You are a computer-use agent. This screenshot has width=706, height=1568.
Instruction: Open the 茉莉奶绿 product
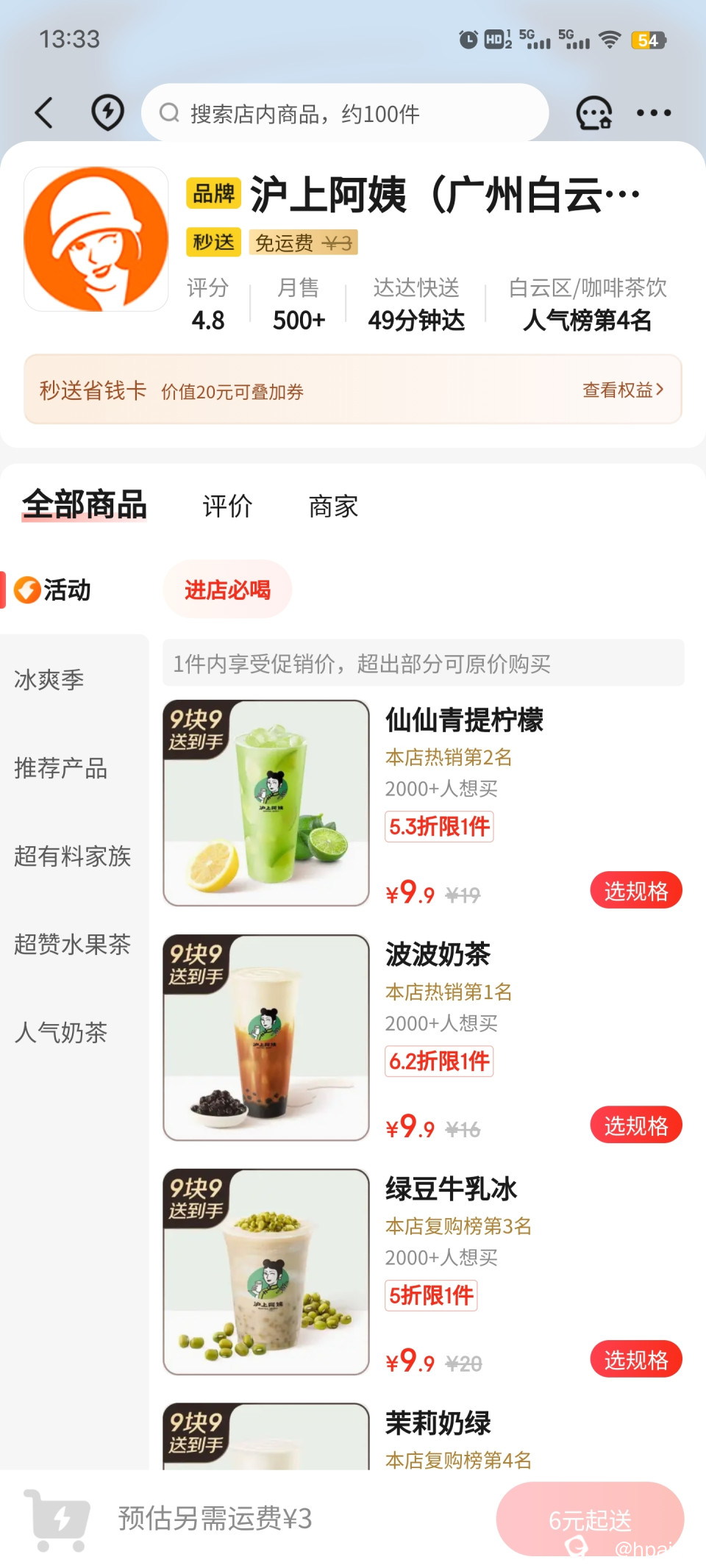(x=438, y=1423)
